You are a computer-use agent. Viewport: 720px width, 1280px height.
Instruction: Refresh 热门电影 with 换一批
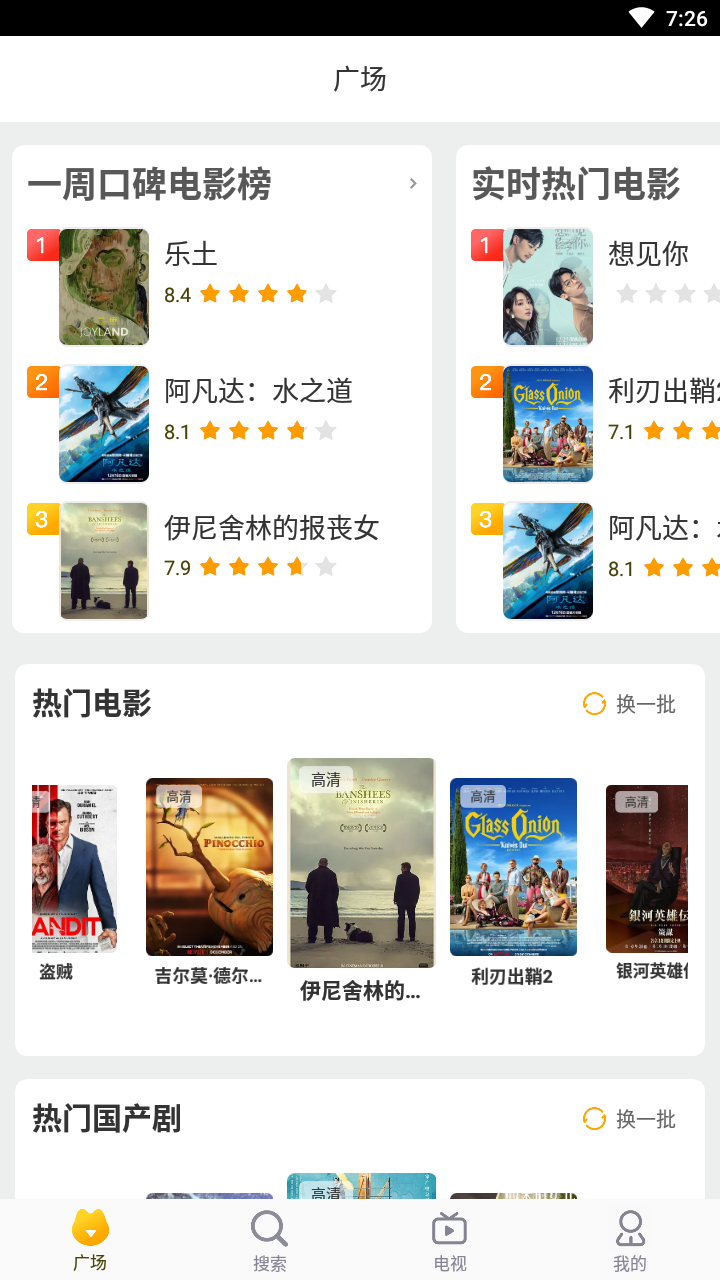coord(630,704)
